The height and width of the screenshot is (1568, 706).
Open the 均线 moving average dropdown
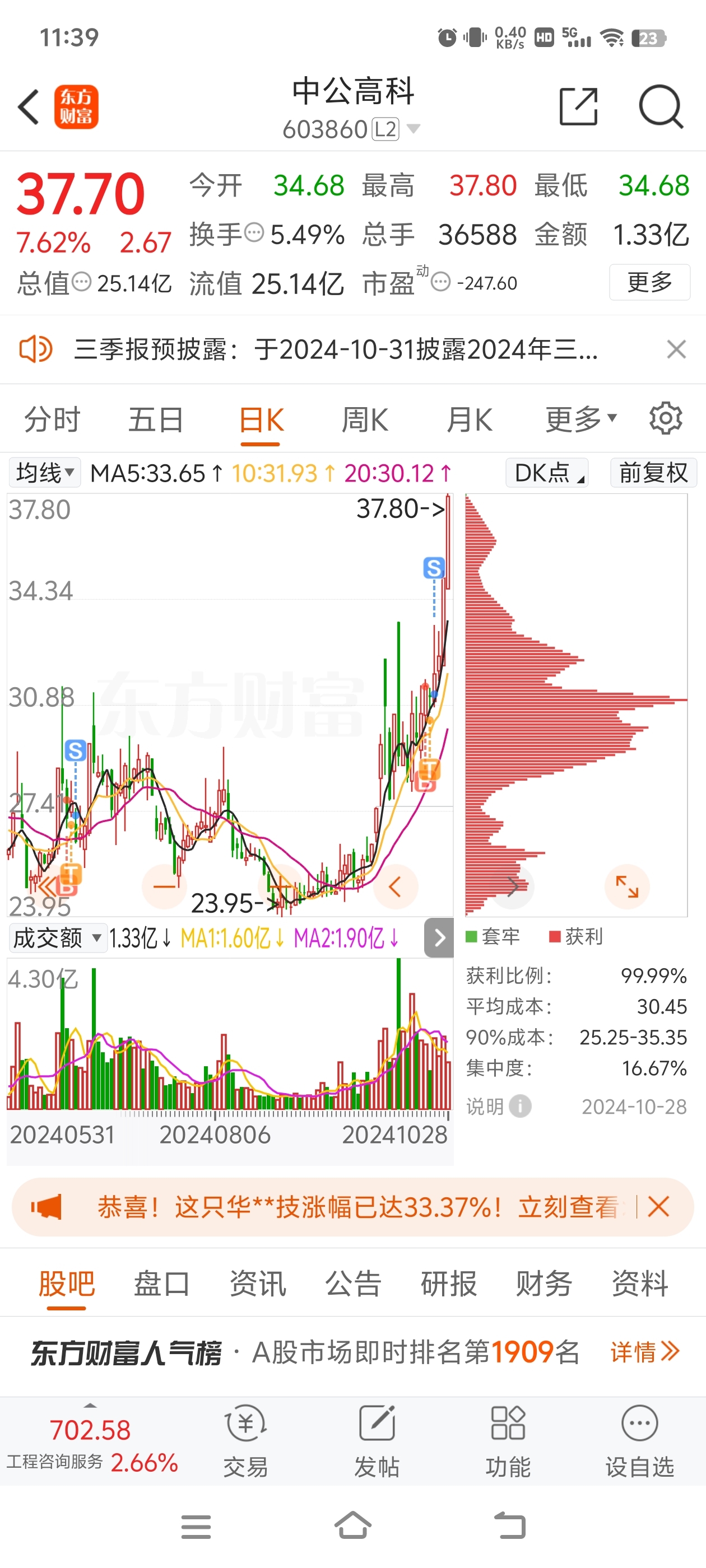43,472
